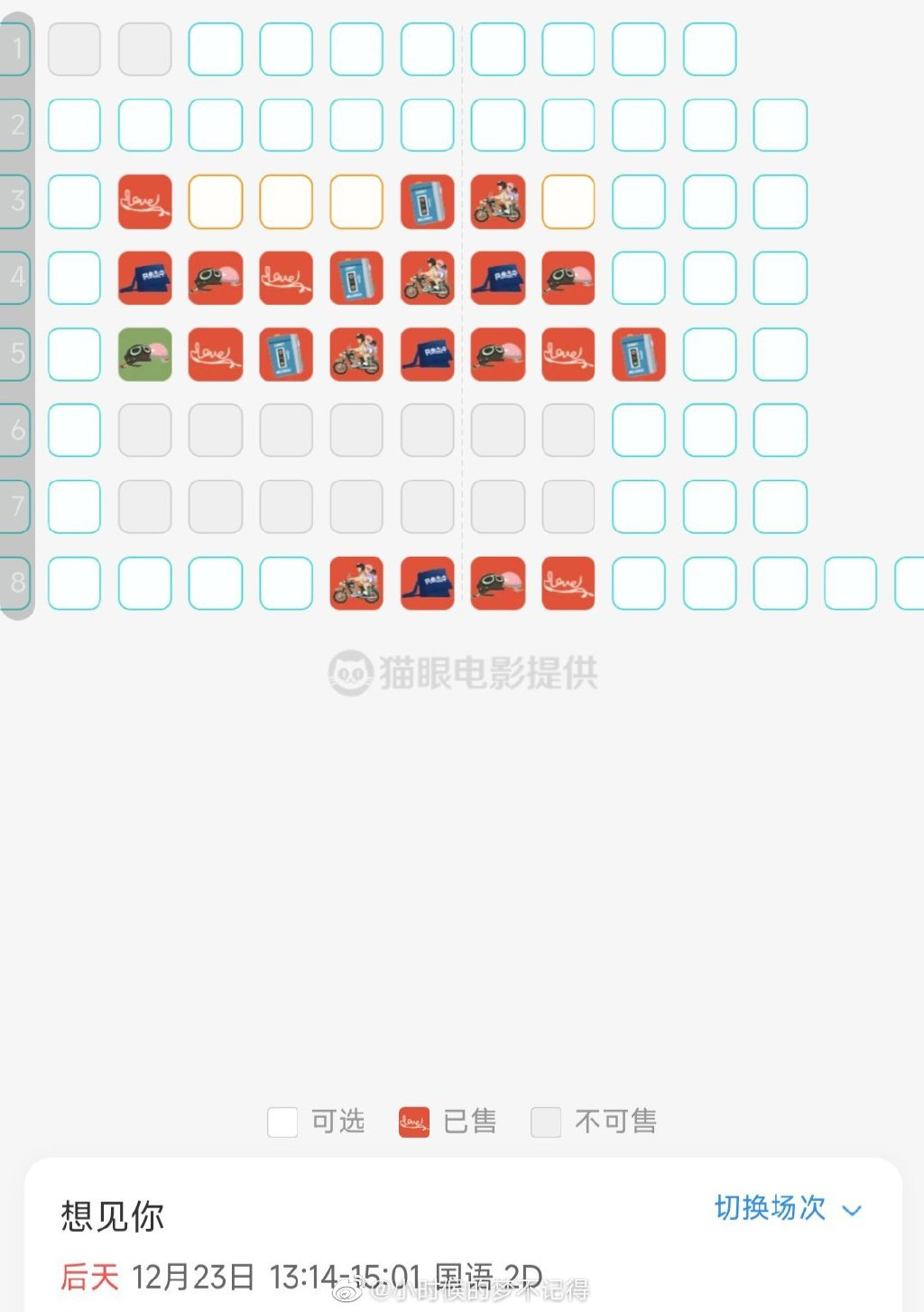Select the leftmost seat in row 6
The width and height of the screenshot is (924, 1312).
click(x=74, y=430)
